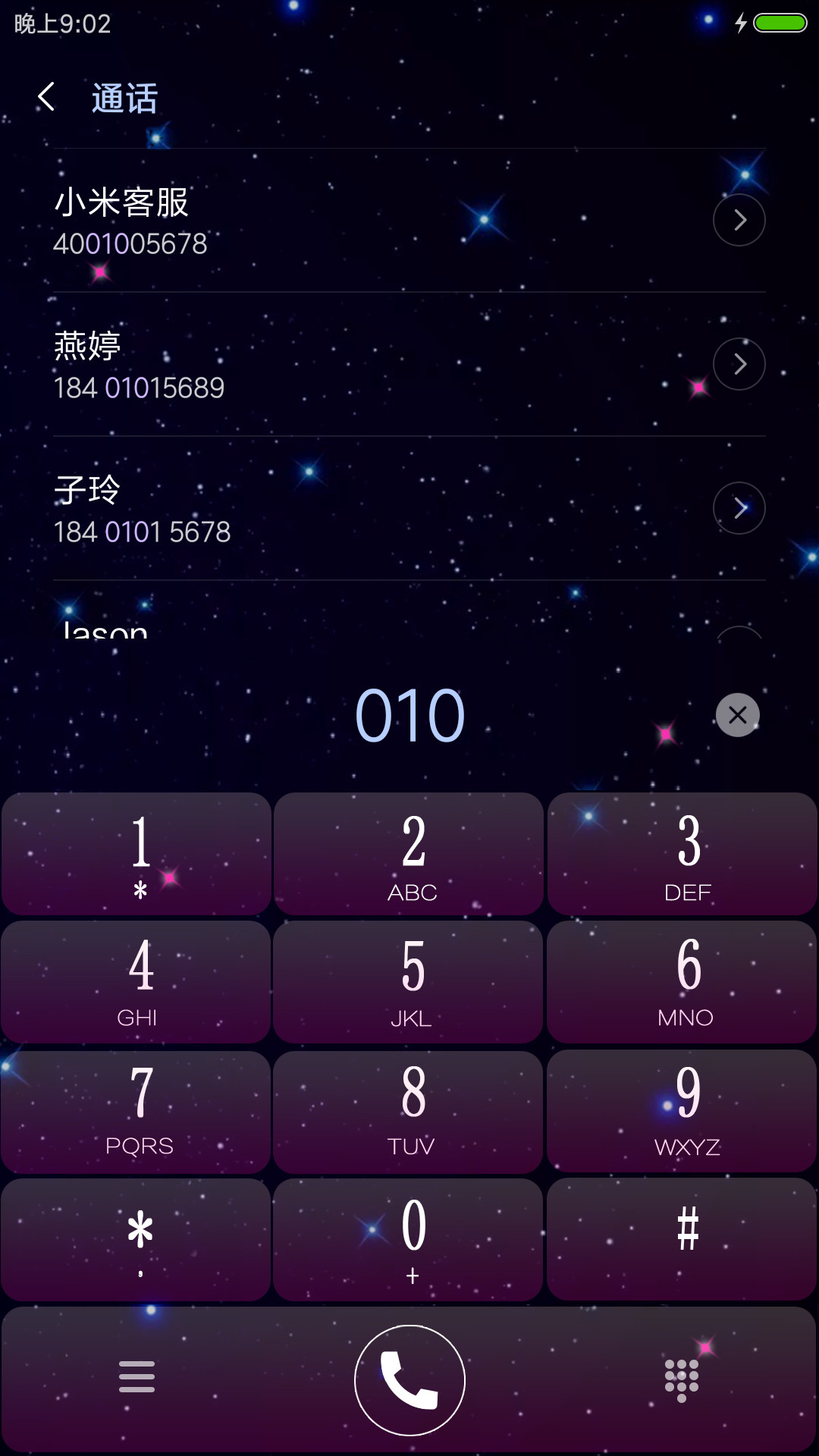Tap the 3 DEF key
Screen dimensions: 819x1456
point(682,854)
